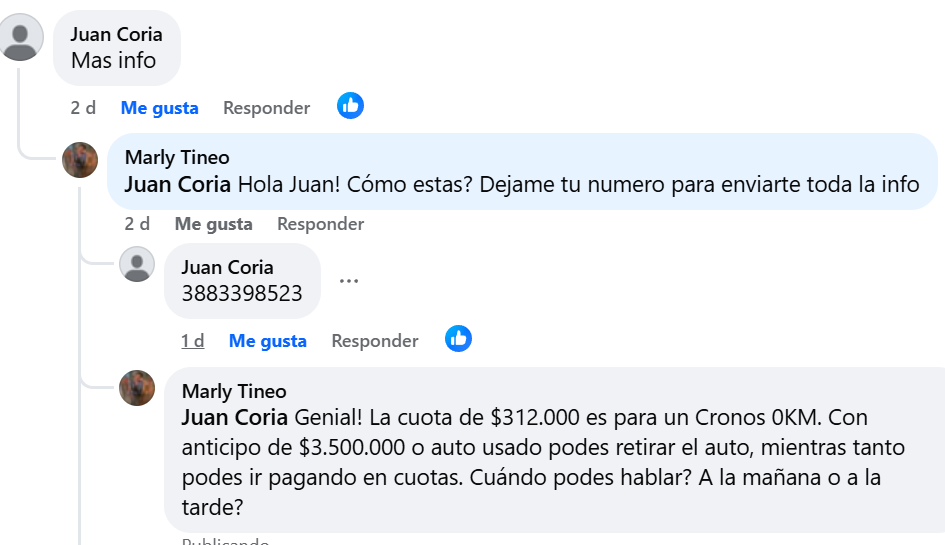
Task: Open the "1 d" timestamp link
Action: (x=192, y=341)
